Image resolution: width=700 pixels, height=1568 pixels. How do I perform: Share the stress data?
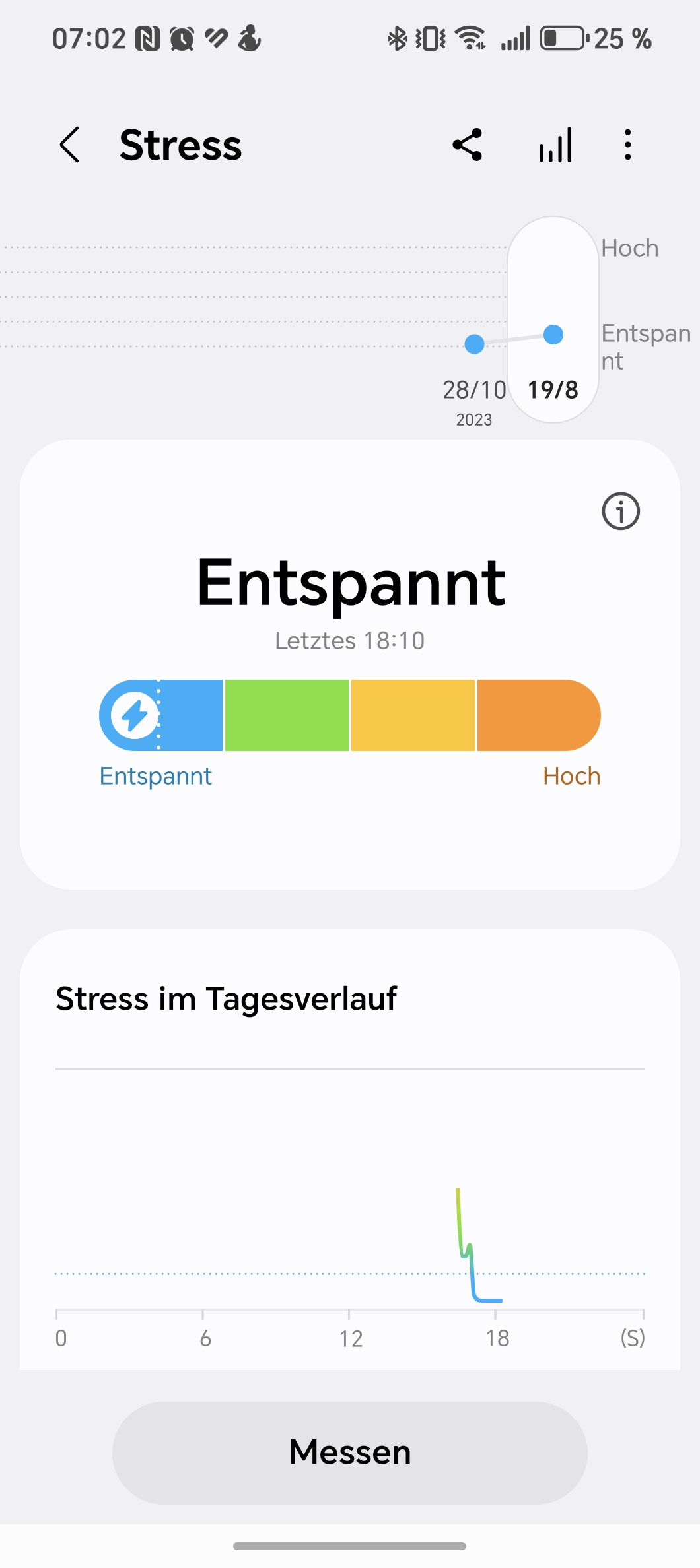(468, 145)
